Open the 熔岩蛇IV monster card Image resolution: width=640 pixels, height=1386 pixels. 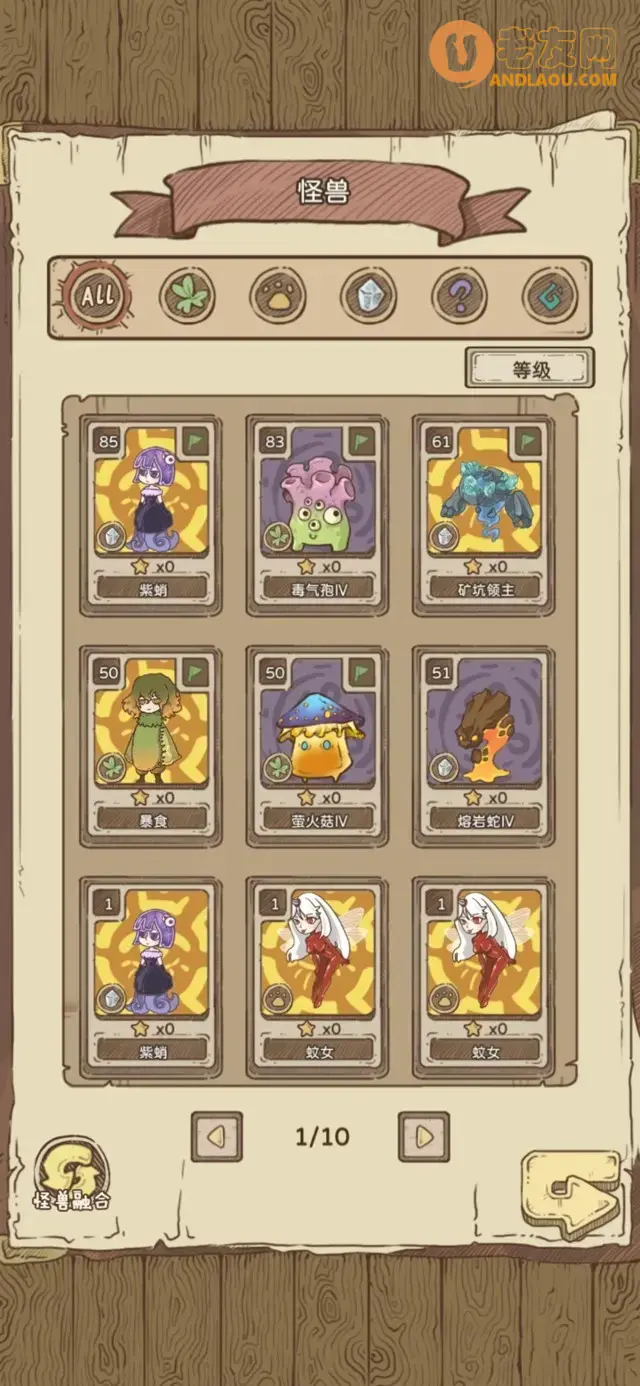[485, 742]
